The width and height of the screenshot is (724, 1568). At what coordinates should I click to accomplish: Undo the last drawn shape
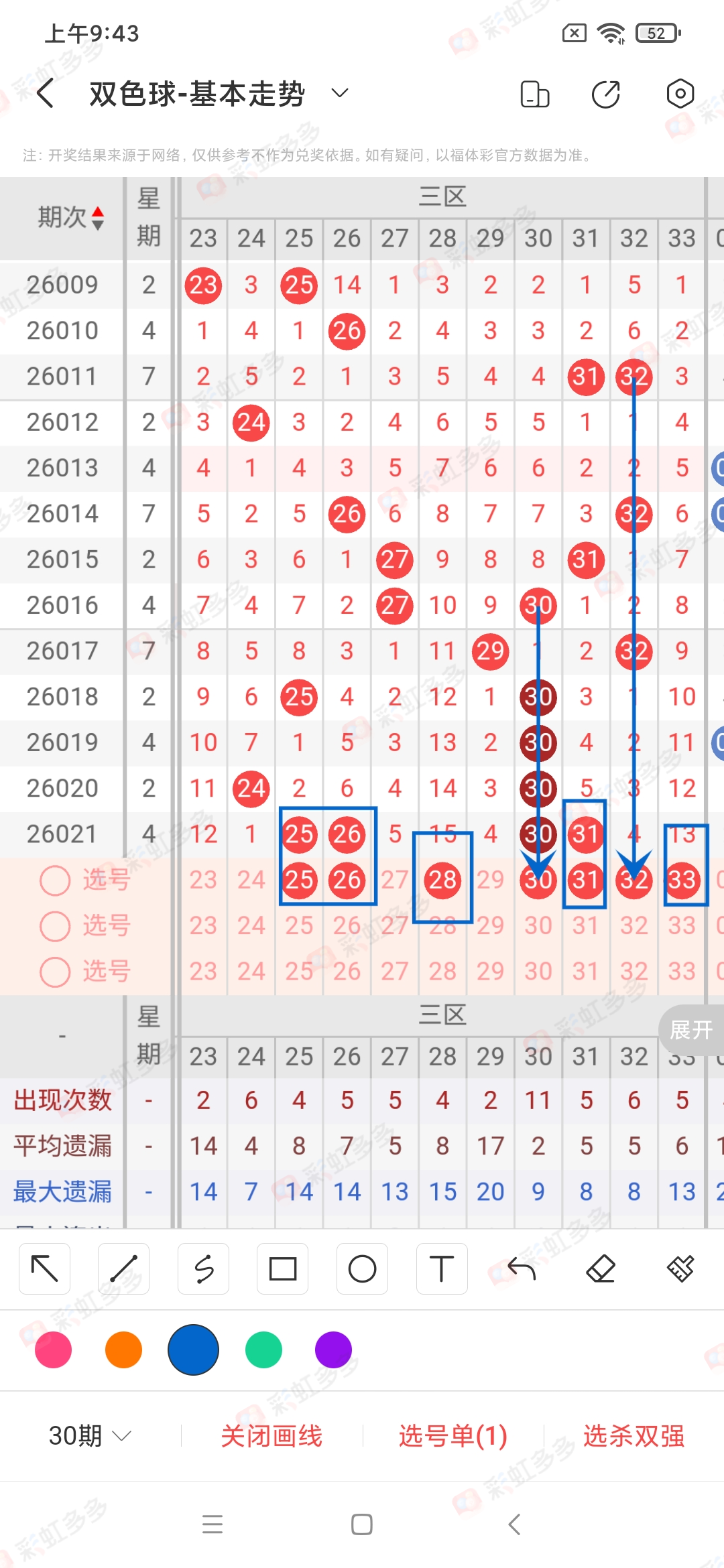point(521,1268)
